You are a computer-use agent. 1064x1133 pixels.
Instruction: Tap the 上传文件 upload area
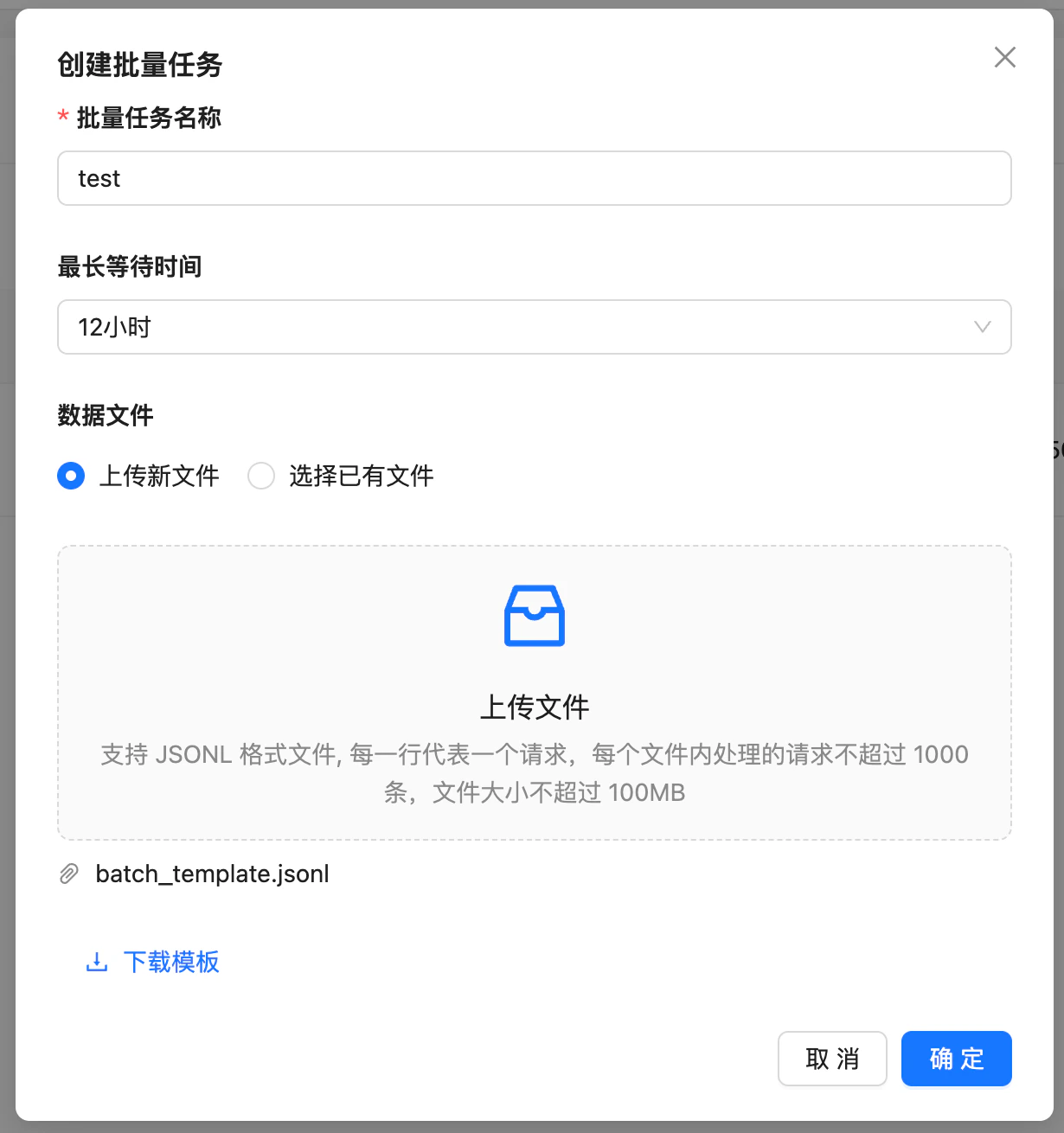pos(534,692)
